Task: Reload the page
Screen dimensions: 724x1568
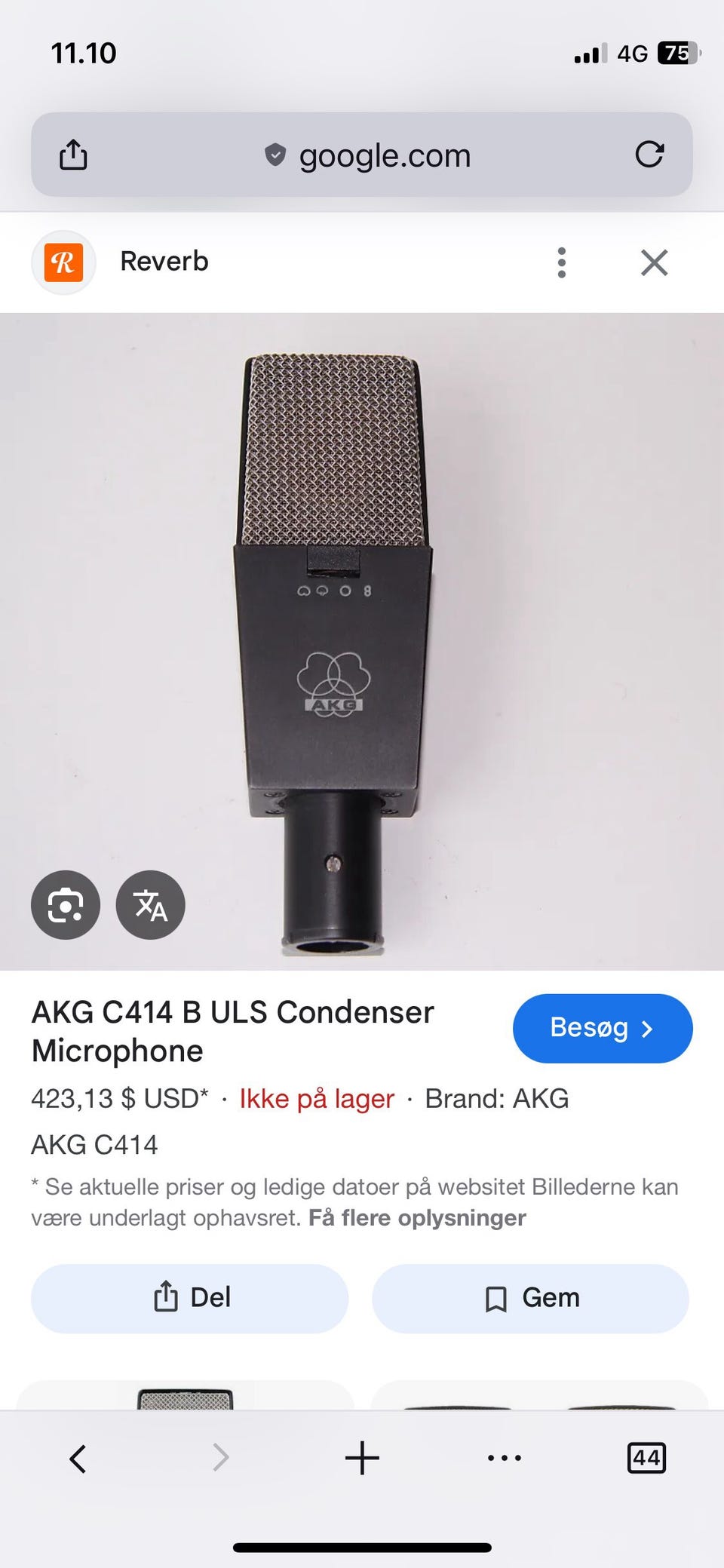Action: coord(649,155)
